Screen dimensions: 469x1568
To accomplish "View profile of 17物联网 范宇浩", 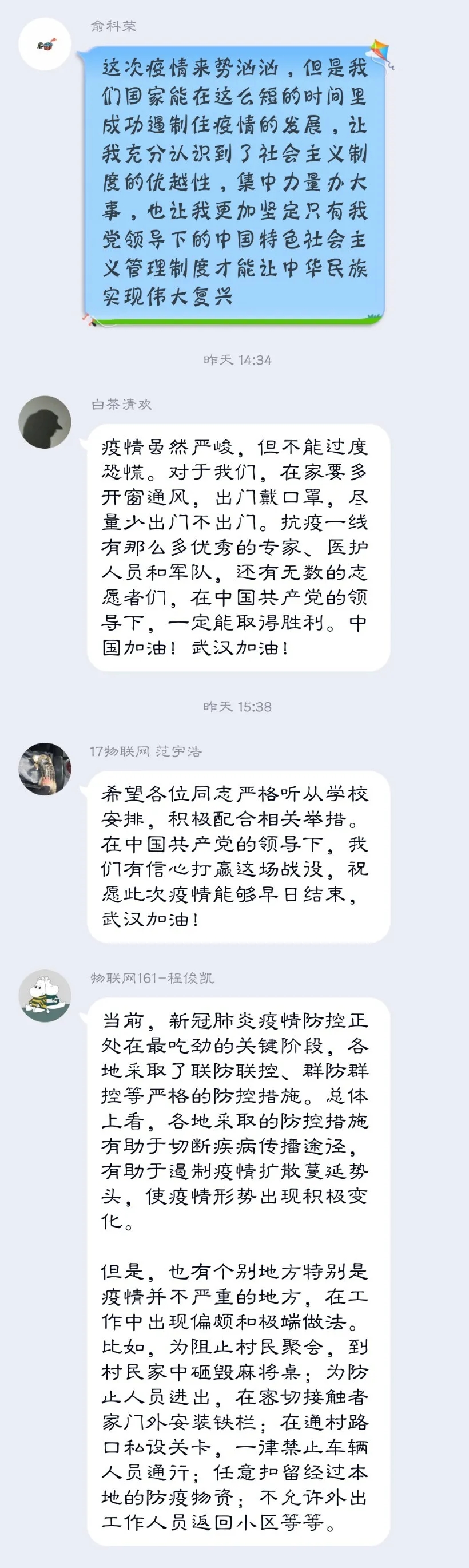I will tap(45, 769).
